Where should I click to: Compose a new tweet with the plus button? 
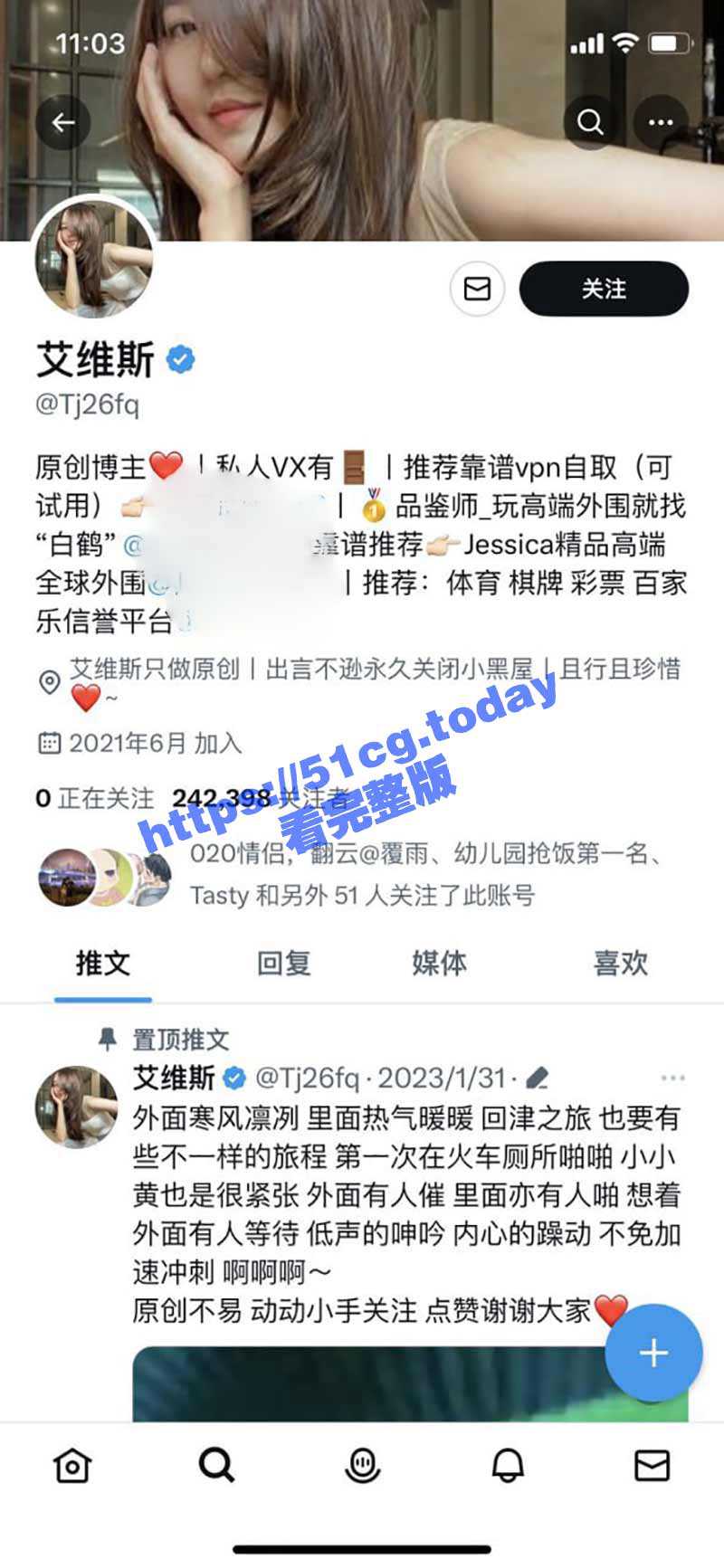click(653, 1354)
